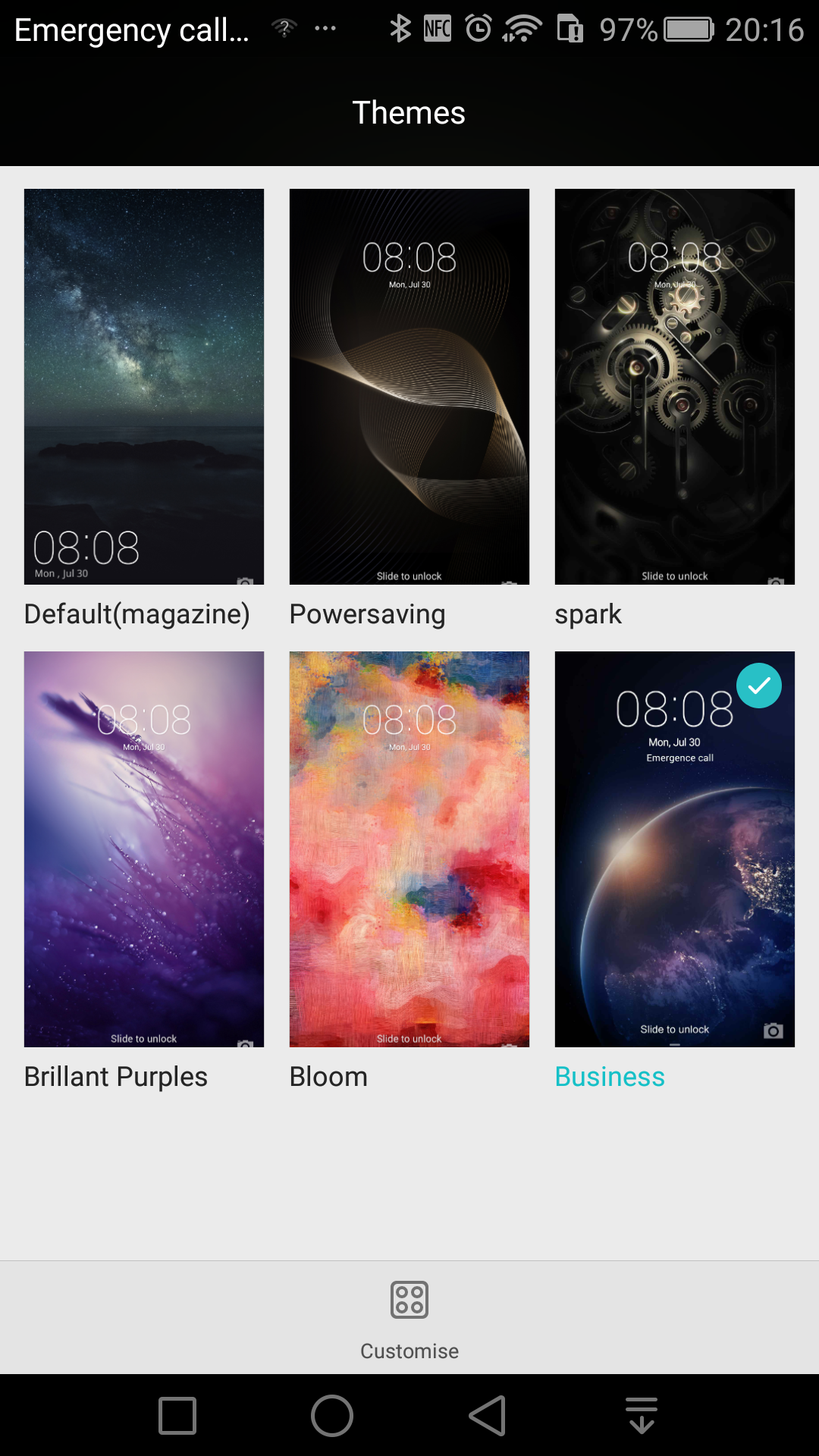
Task: Choose the spark theme
Action: pos(675,387)
